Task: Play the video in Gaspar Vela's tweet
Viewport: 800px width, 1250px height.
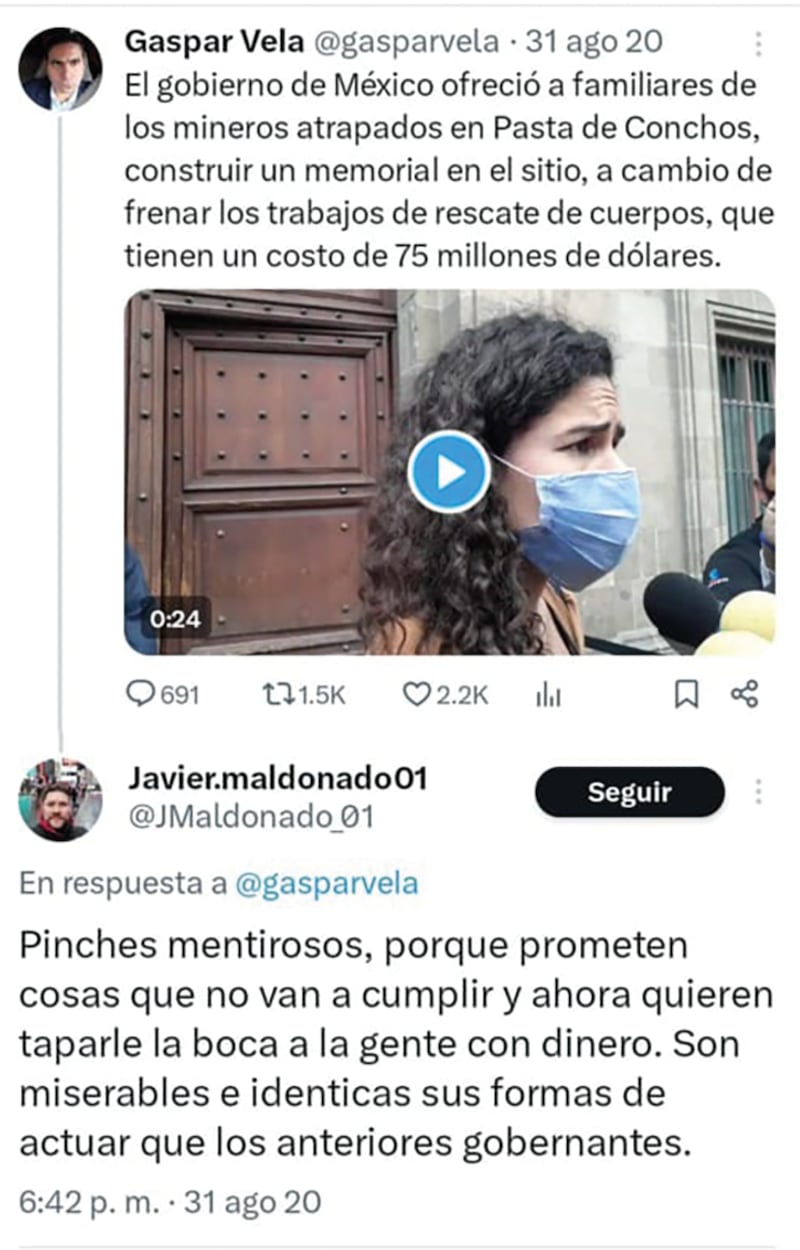Action: pyautogui.click(x=449, y=472)
